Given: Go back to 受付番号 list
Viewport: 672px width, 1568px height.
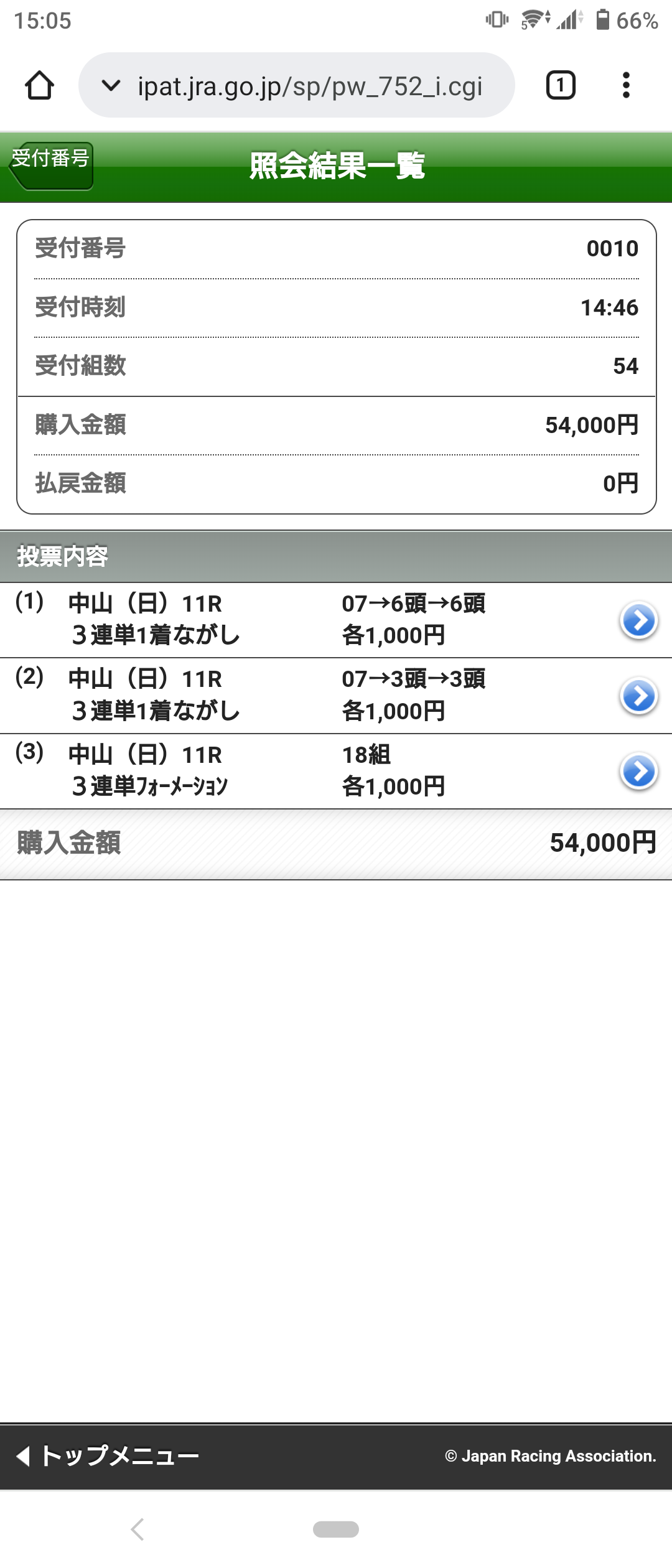Looking at the screenshot, I should point(52,166).
